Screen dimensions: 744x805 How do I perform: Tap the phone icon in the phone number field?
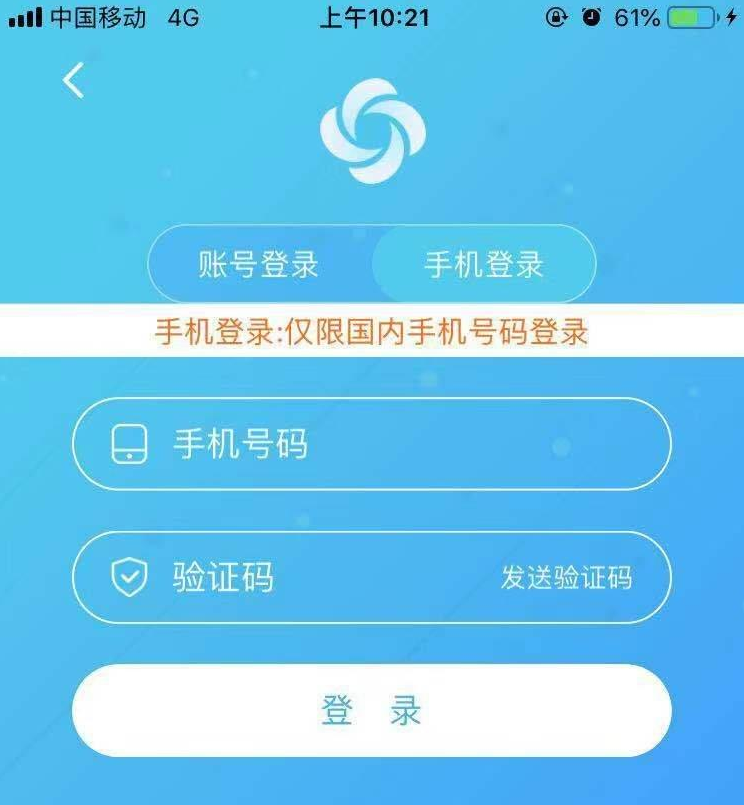point(130,443)
